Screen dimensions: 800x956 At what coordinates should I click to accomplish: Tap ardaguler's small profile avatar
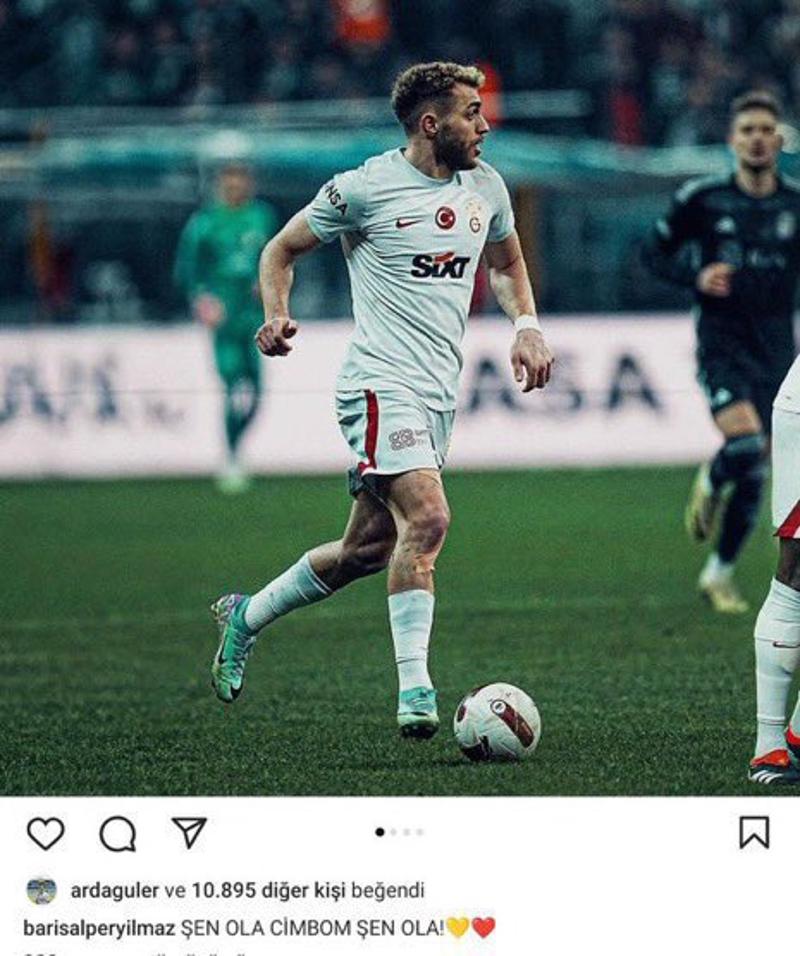tap(41, 890)
